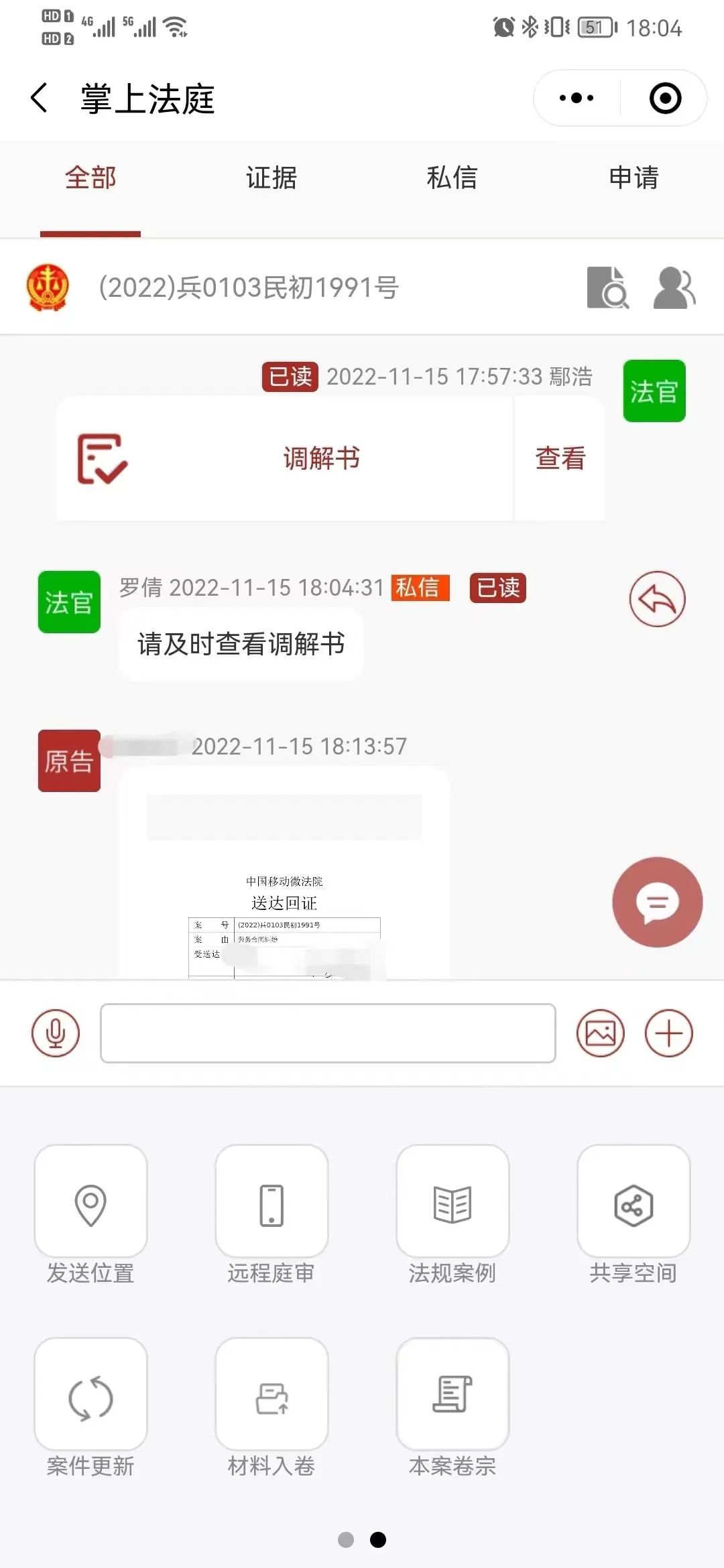Reply to 罗倩's private message

(657, 598)
